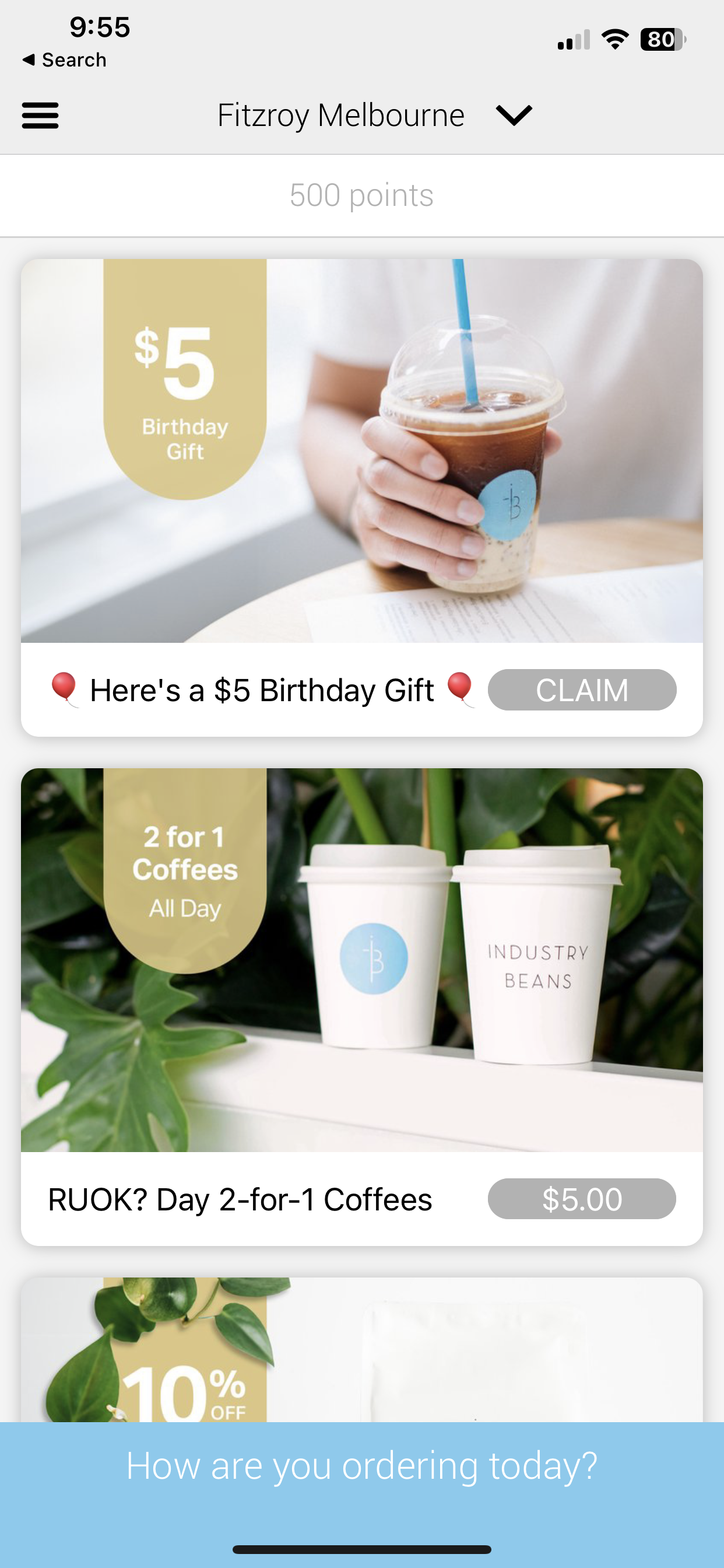The width and height of the screenshot is (724, 1568).
Task: Go back to Search
Action: [65, 60]
